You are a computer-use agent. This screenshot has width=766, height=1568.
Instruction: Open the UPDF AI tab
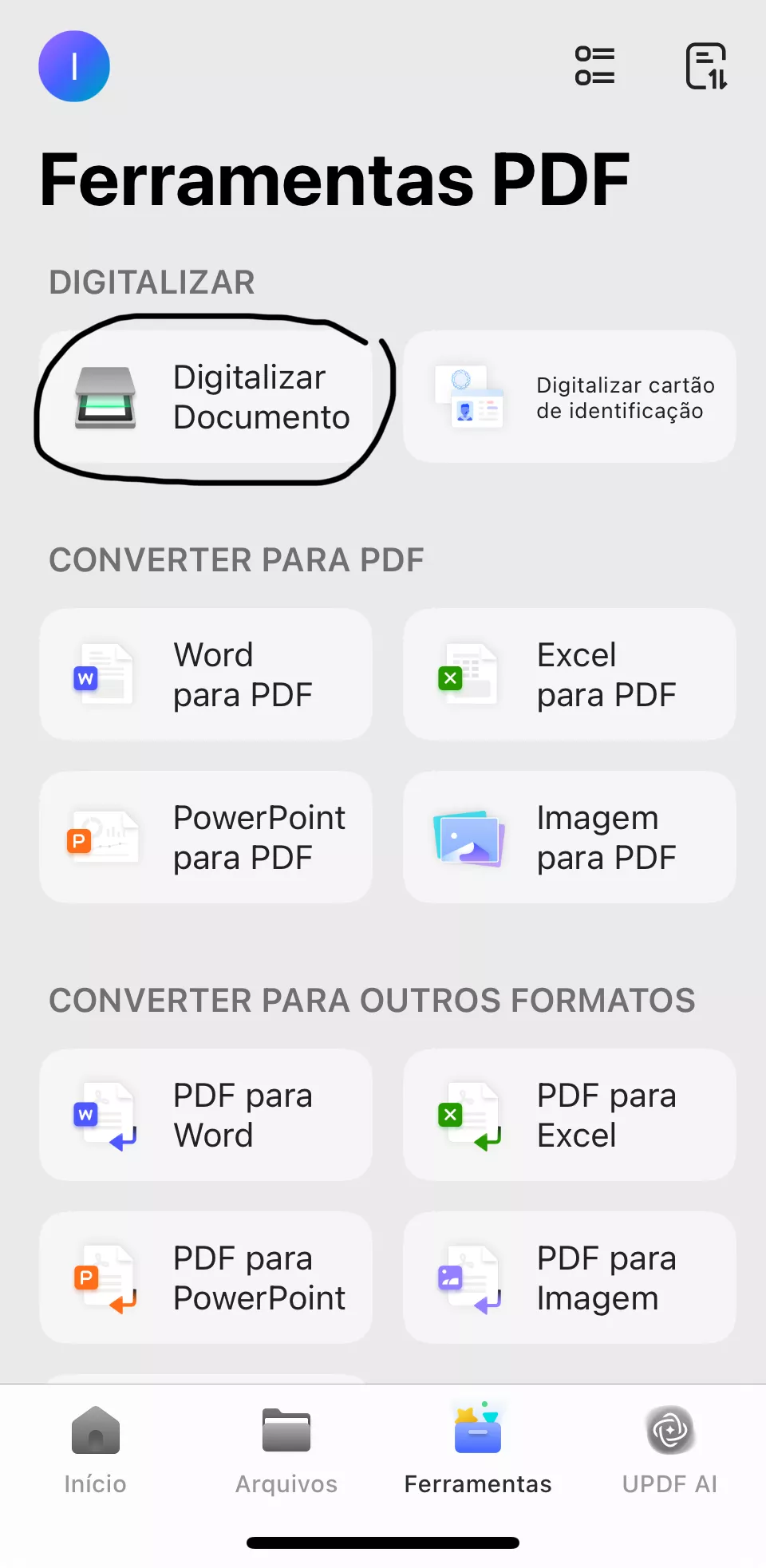pyautogui.click(x=669, y=1450)
